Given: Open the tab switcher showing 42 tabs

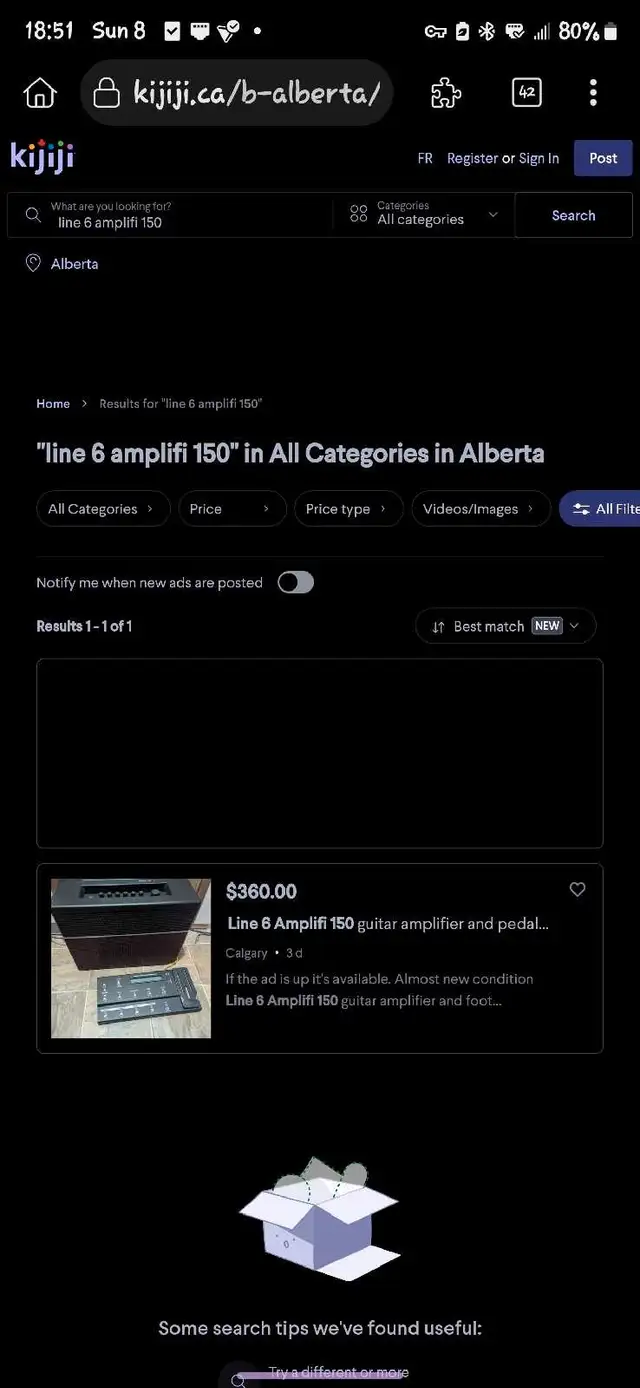Looking at the screenshot, I should (527, 93).
